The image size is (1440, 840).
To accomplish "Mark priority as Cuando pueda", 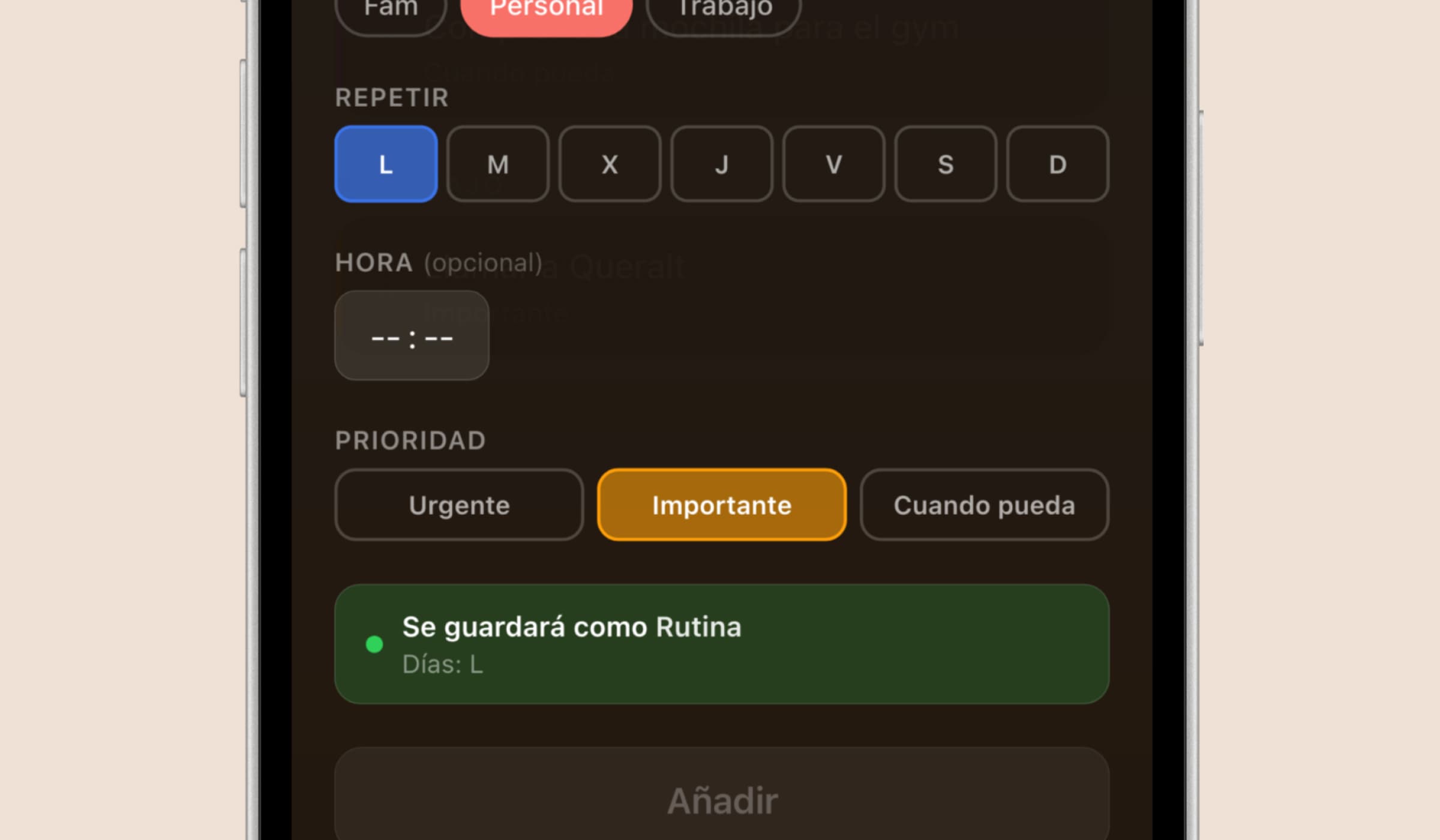I will [x=984, y=505].
